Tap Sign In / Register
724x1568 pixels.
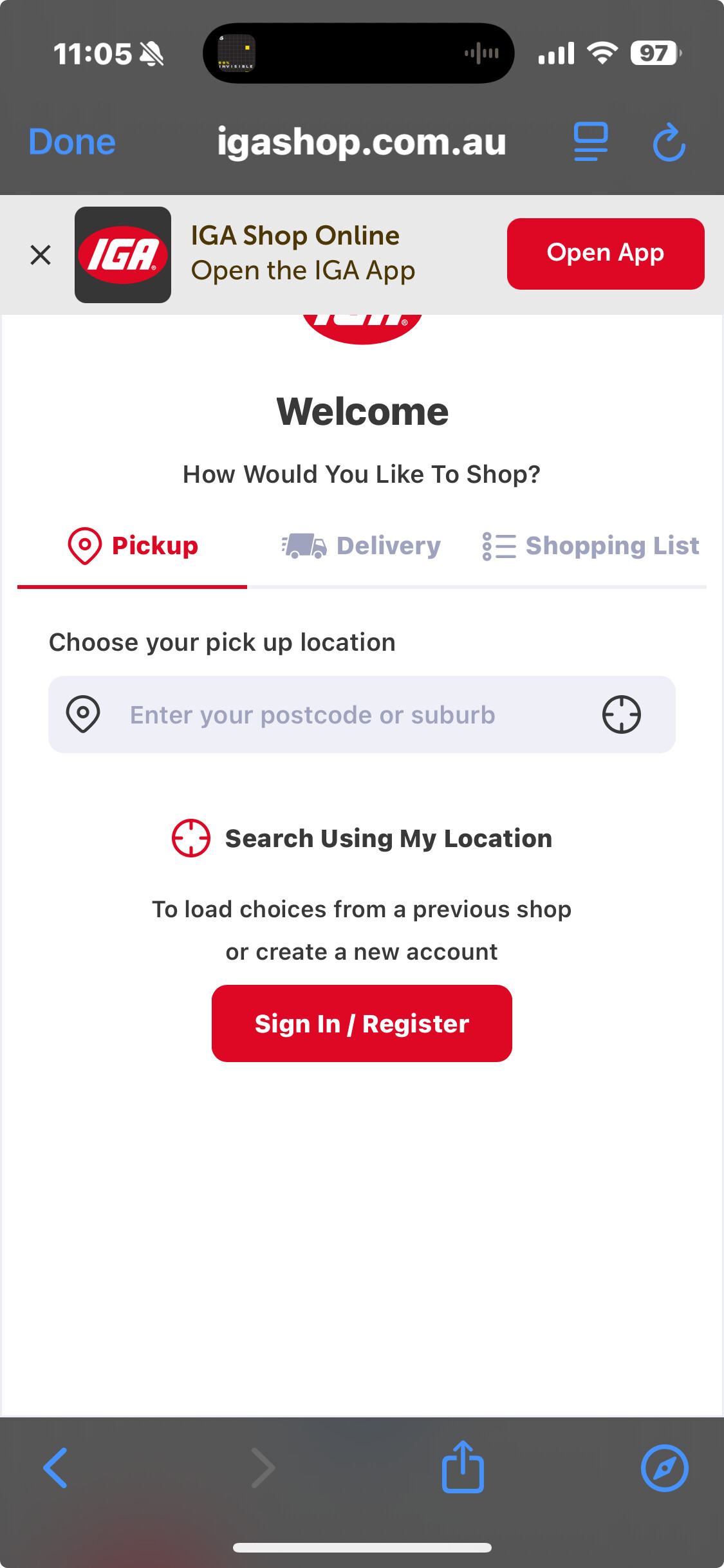click(x=362, y=1023)
